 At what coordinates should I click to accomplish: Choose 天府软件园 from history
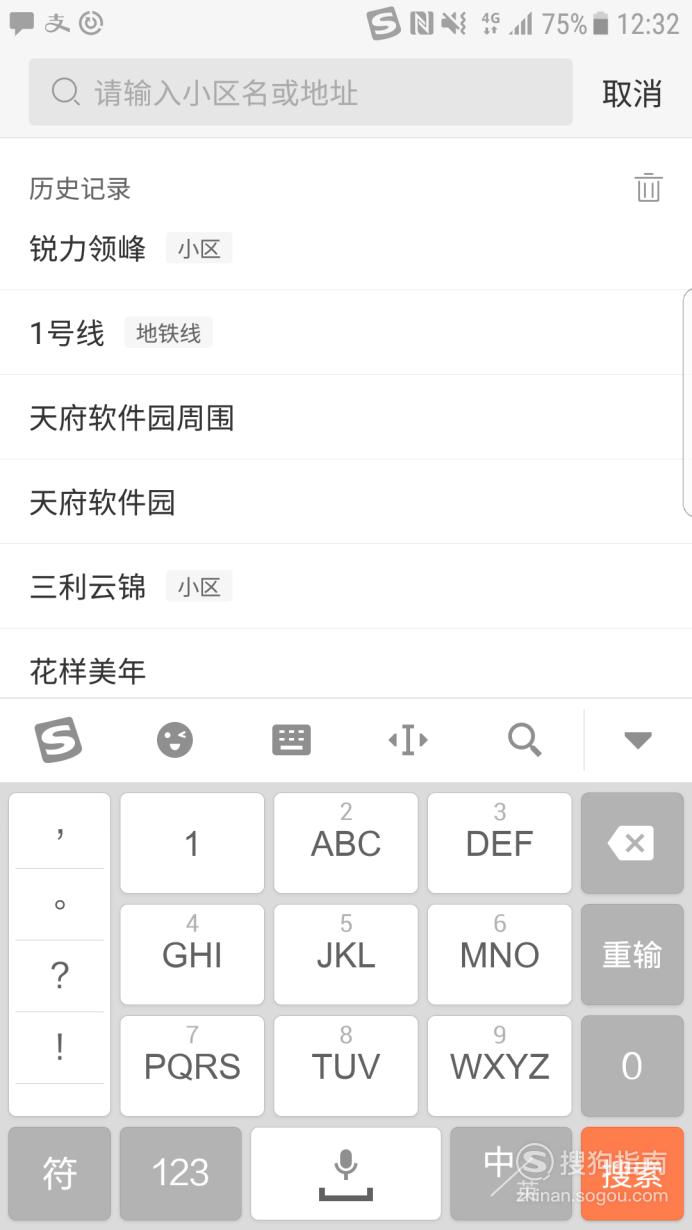tap(102, 502)
